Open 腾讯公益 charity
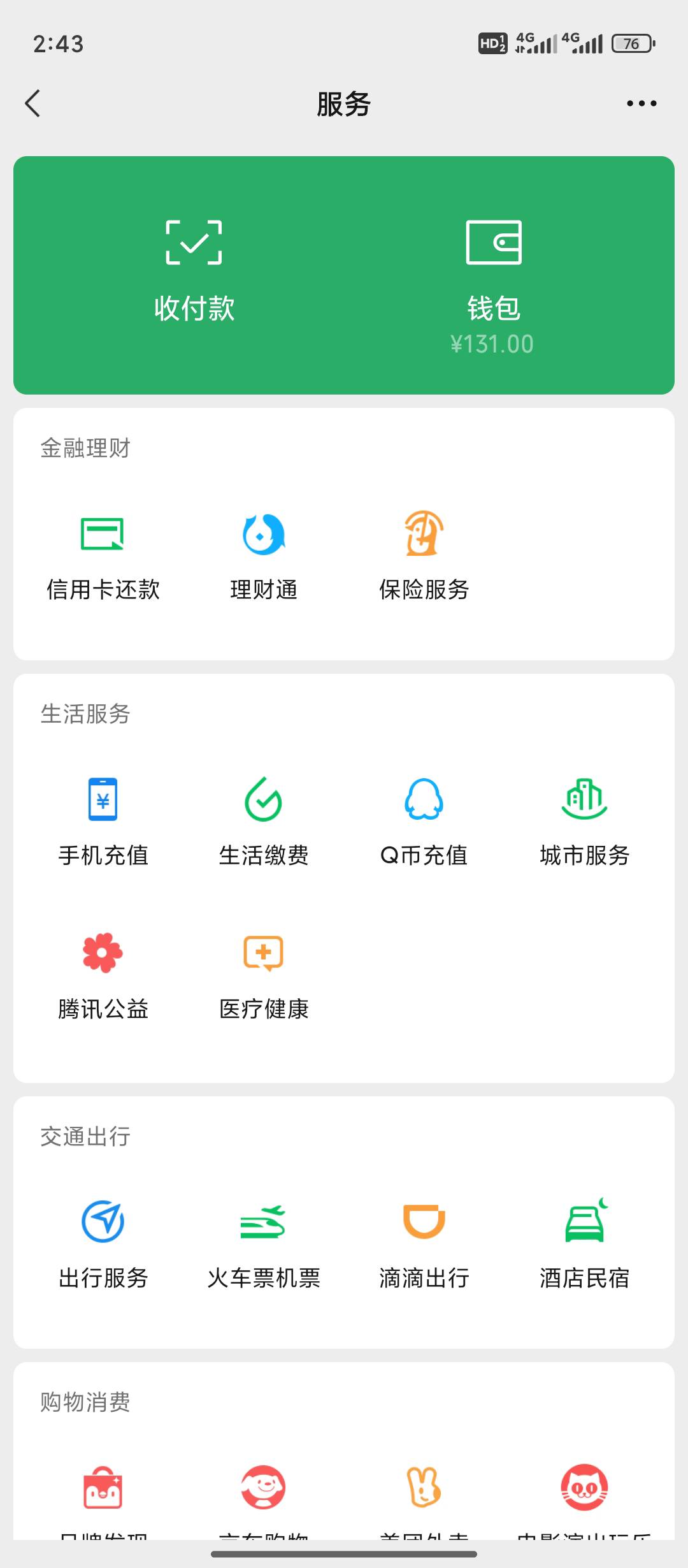 103,976
